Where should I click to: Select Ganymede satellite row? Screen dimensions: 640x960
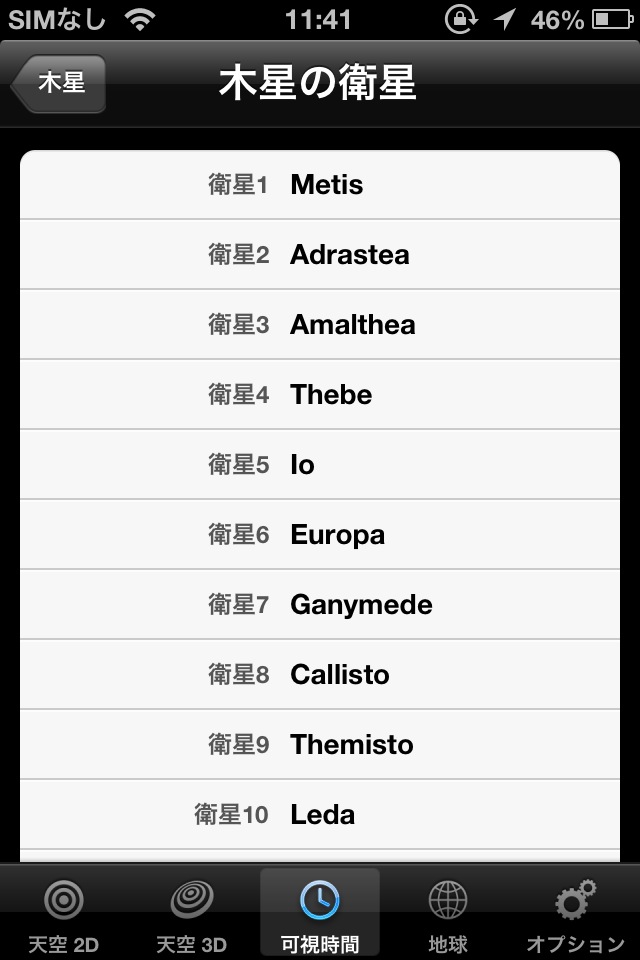pyautogui.click(x=320, y=605)
